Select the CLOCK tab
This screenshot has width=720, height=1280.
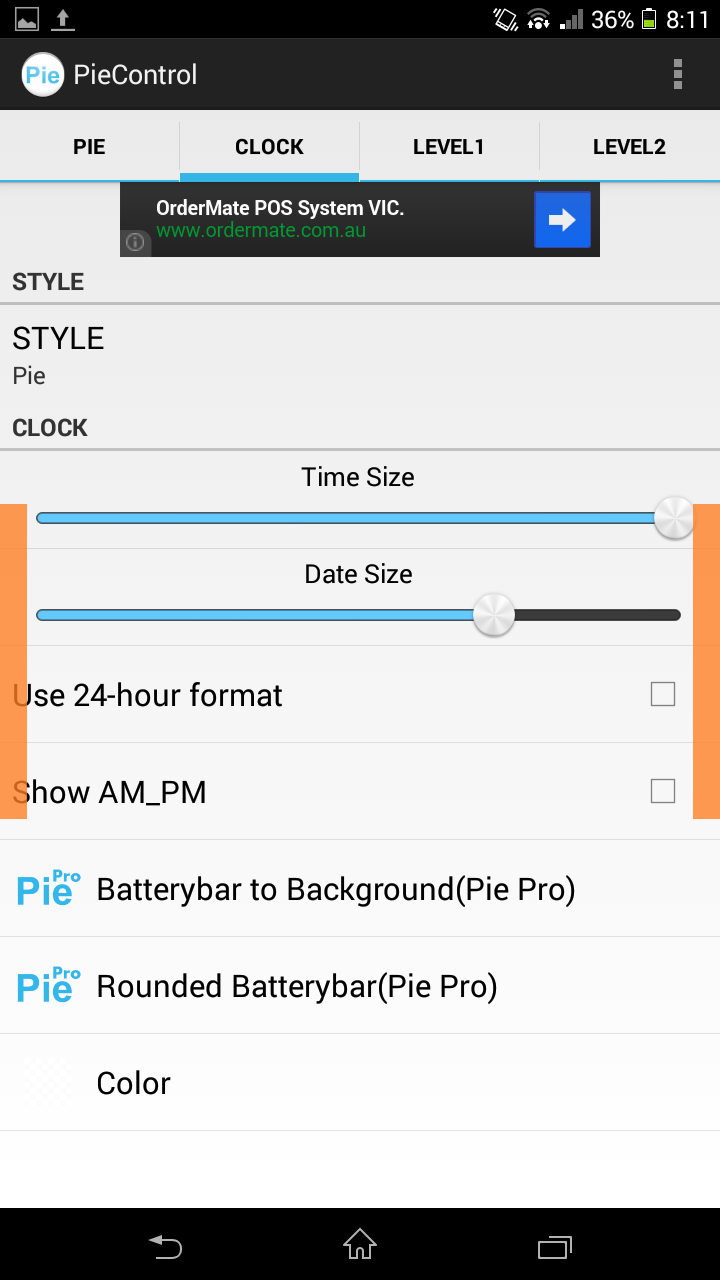[269, 147]
